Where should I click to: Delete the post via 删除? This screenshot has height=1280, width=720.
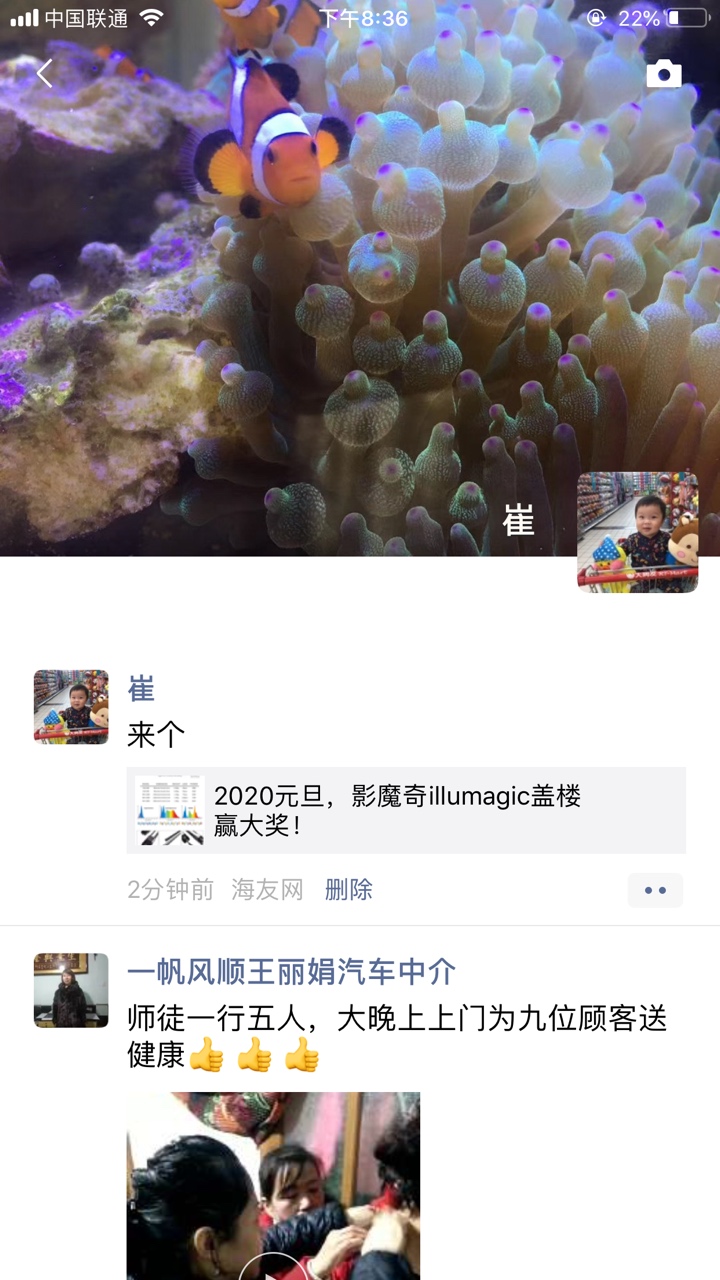348,890
